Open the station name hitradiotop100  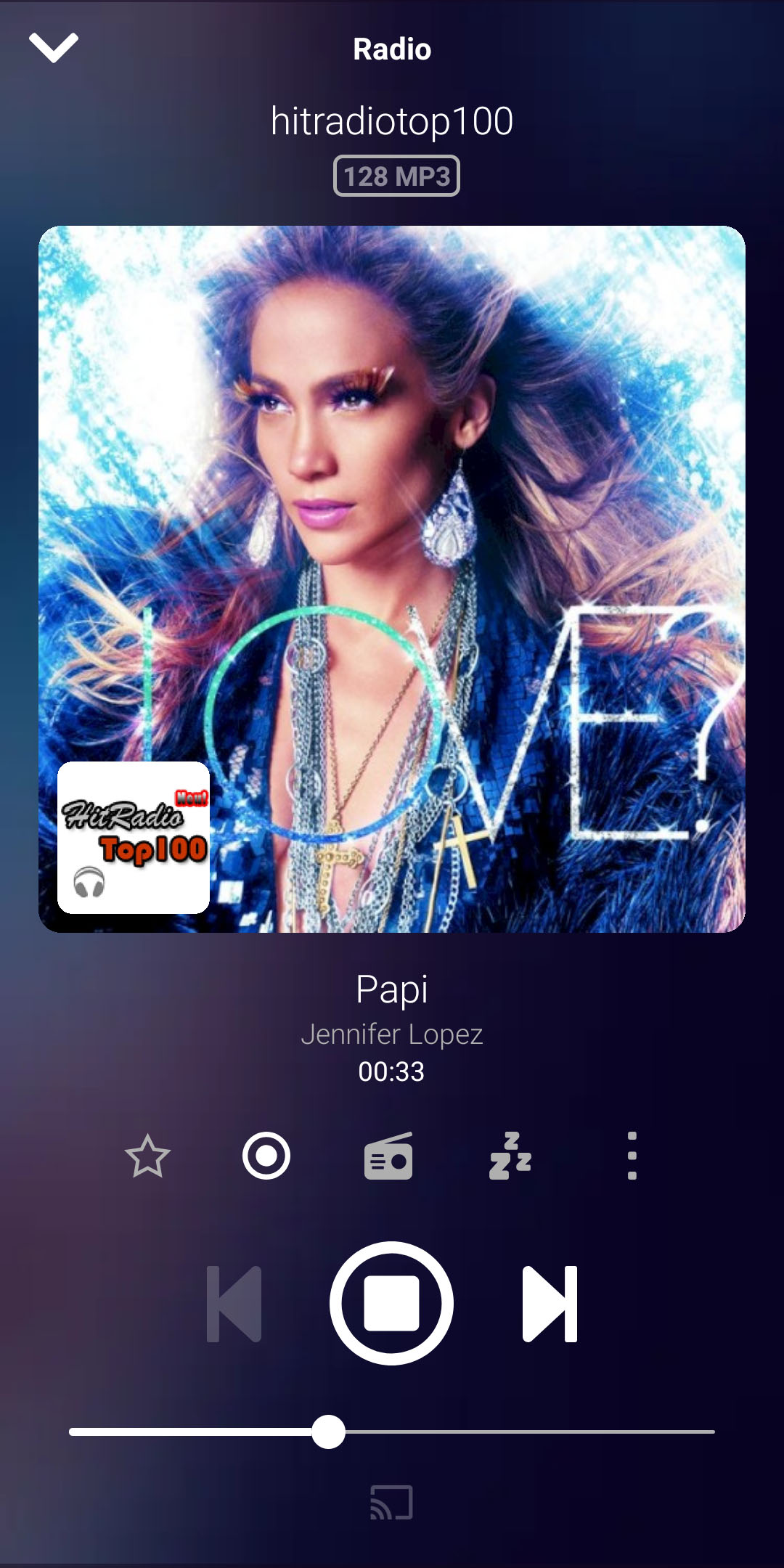392,121
